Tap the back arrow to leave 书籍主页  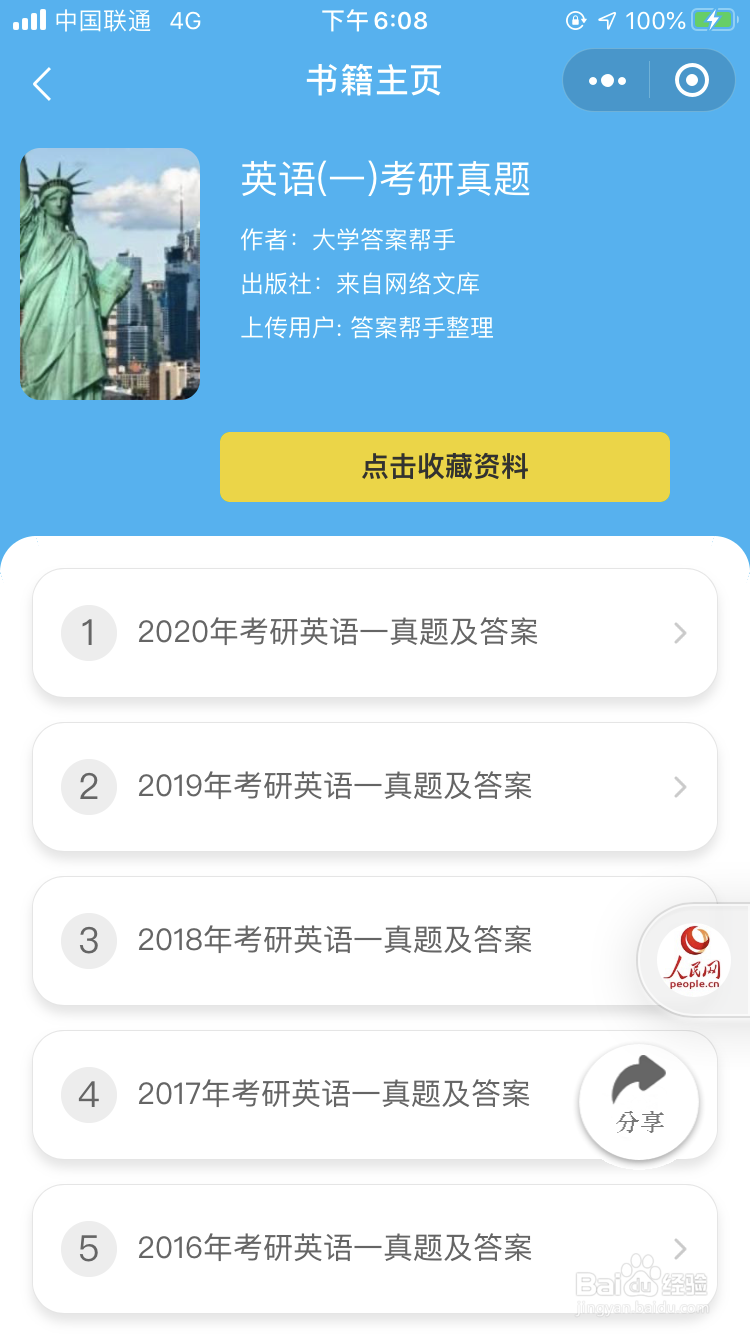40,84
